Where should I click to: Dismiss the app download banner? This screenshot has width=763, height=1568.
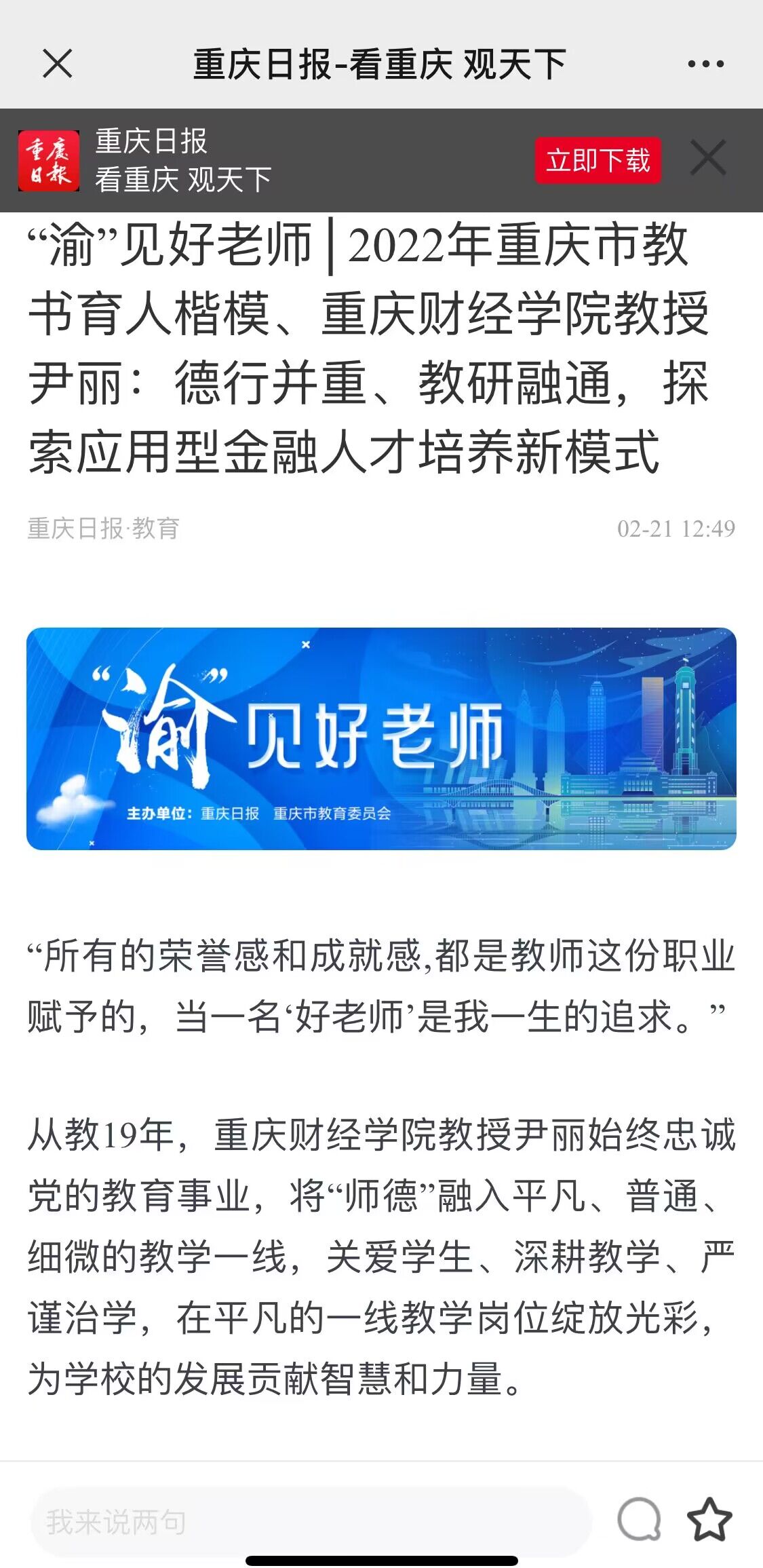(x=708, y=159)
